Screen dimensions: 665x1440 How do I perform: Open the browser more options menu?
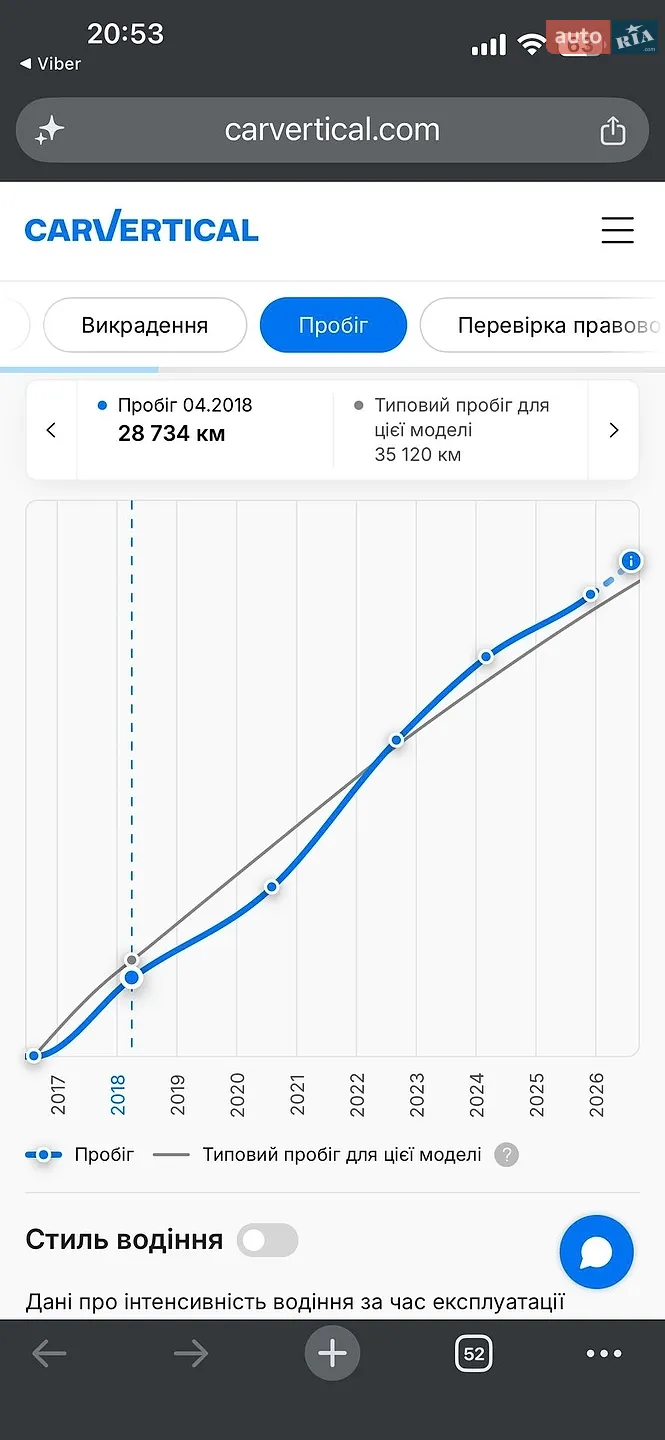604,1354
